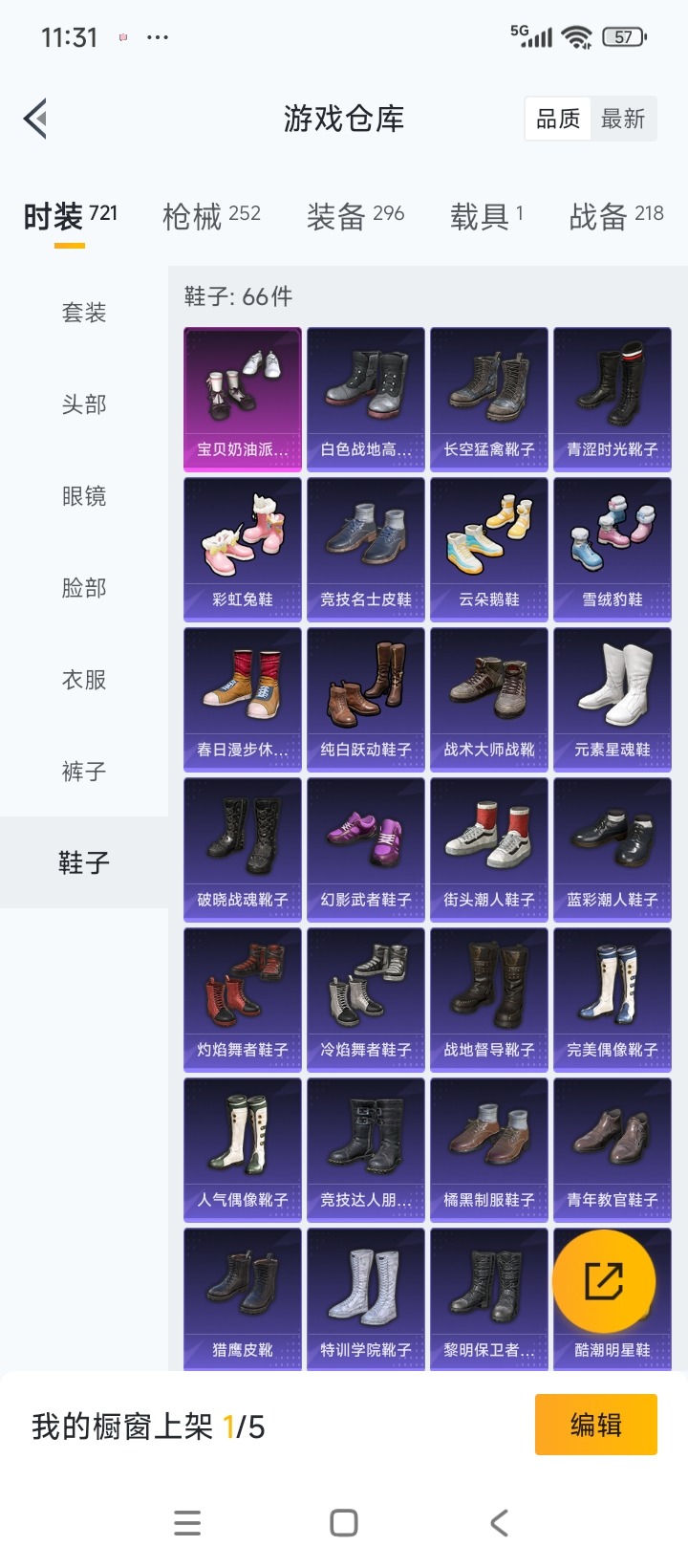Tap the 编辑 button

point(595,1425)
